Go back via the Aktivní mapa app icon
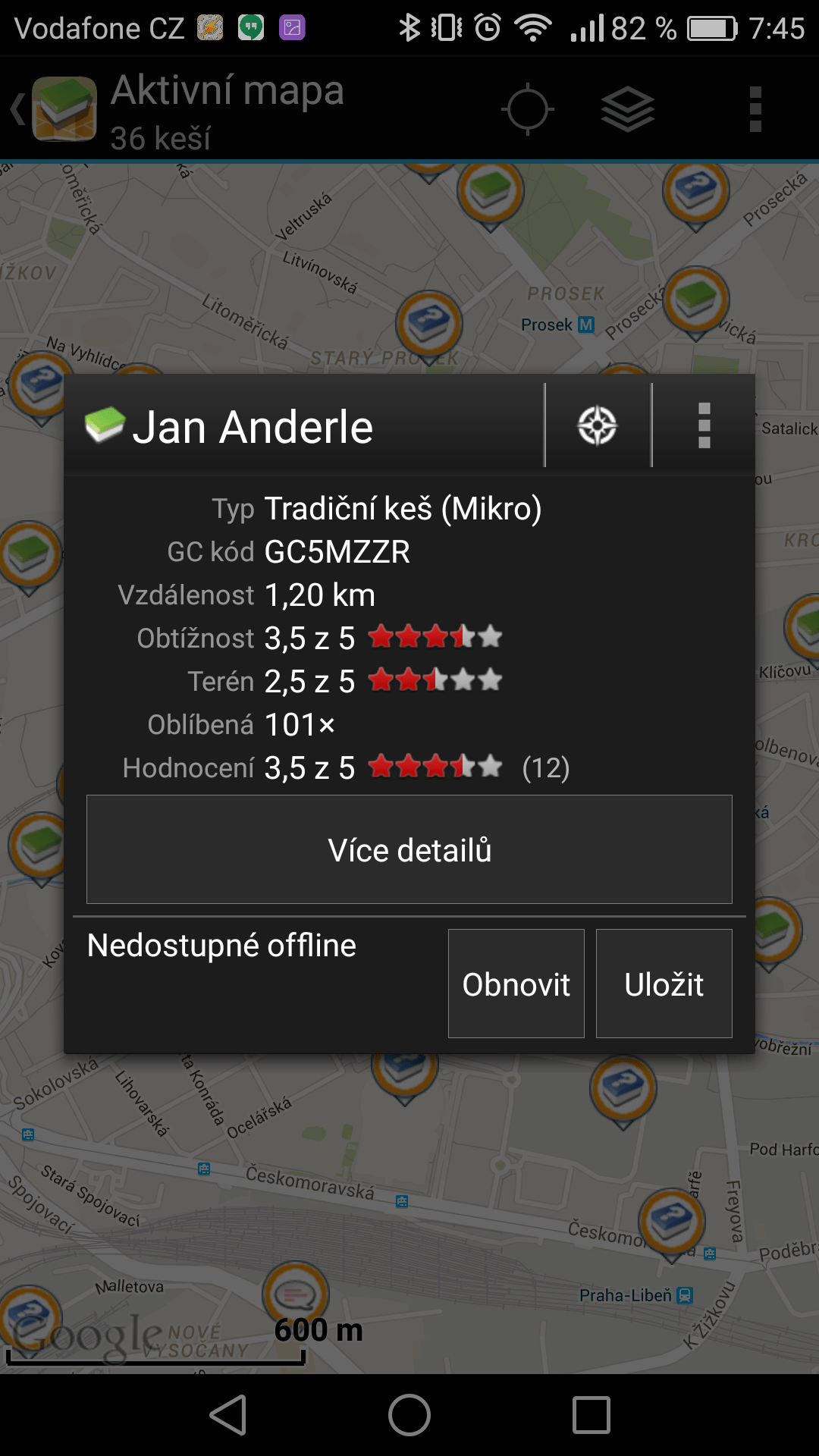Screen dimensions: 819x1456 pos(55,109)
